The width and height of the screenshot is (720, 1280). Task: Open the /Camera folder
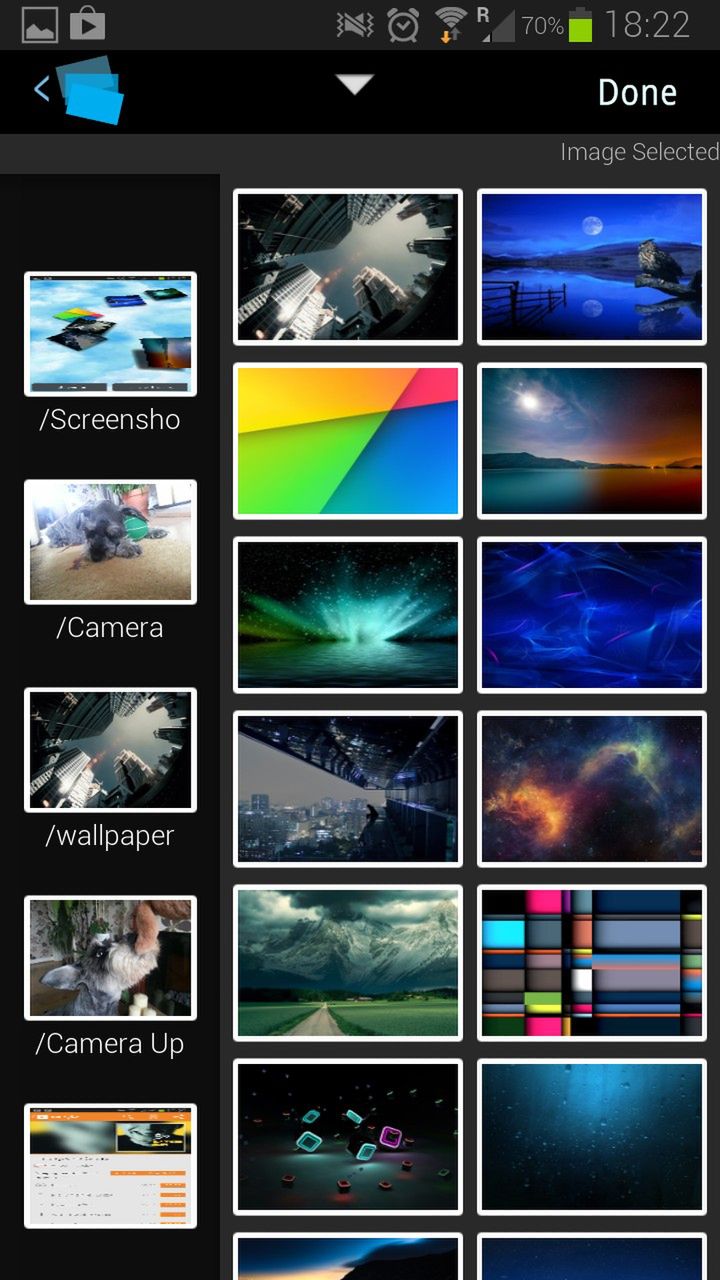pos(110,542)
